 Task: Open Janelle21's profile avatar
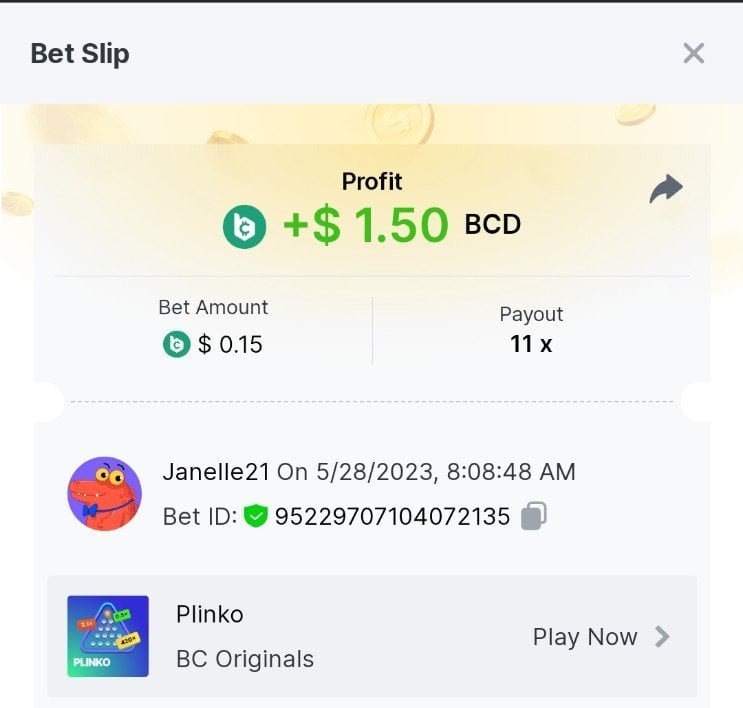pos(104,494)
